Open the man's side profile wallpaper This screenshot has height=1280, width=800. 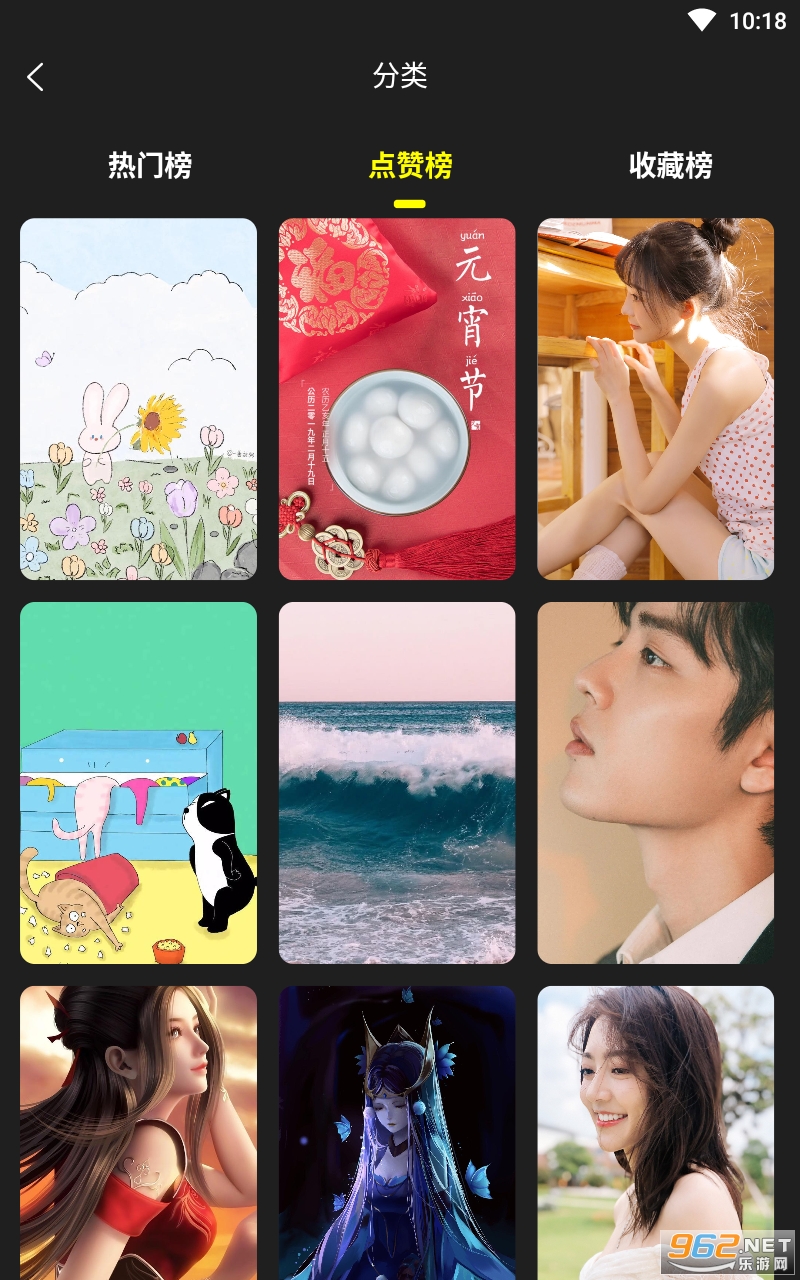[655, 782]
